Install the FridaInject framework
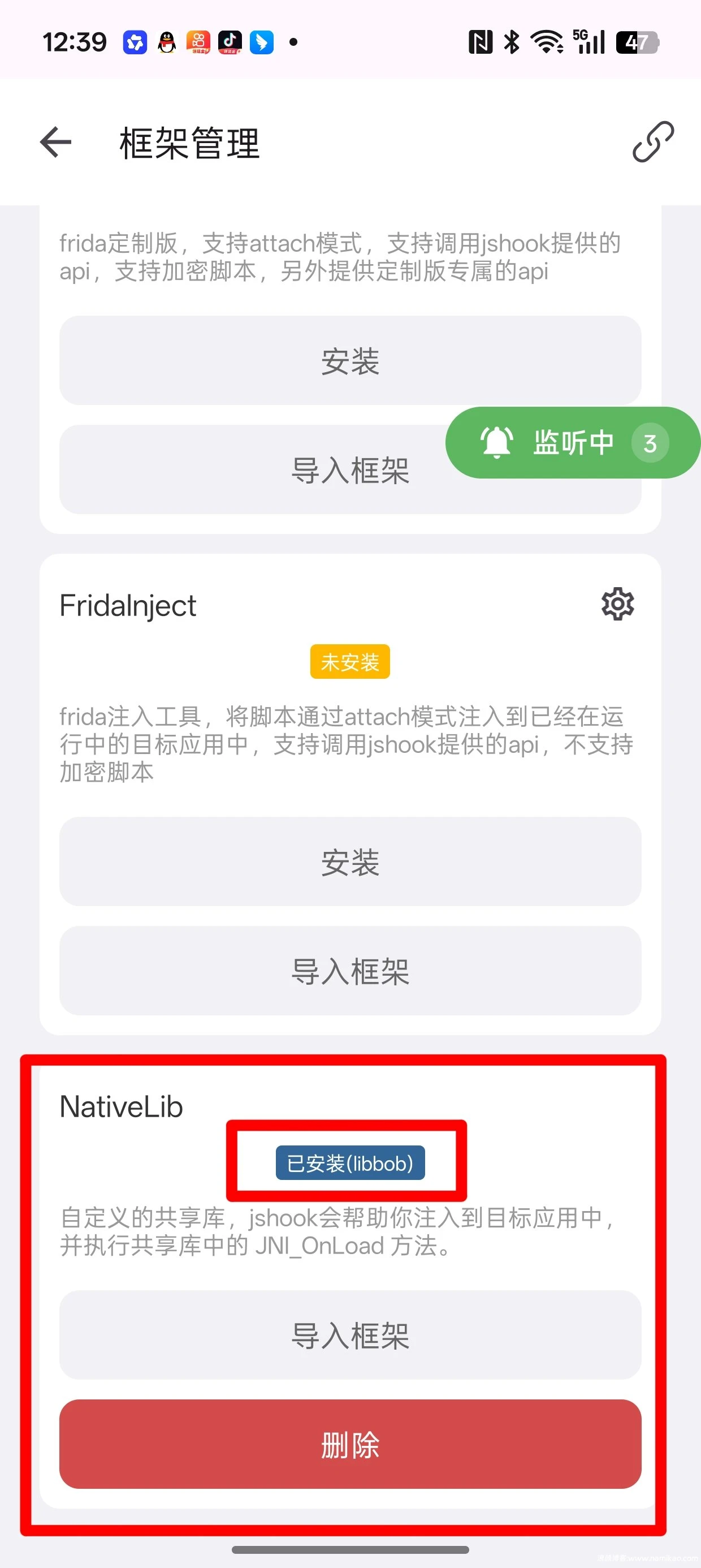The height and width of the screenshot is (1568, 701). pos(350,862)
